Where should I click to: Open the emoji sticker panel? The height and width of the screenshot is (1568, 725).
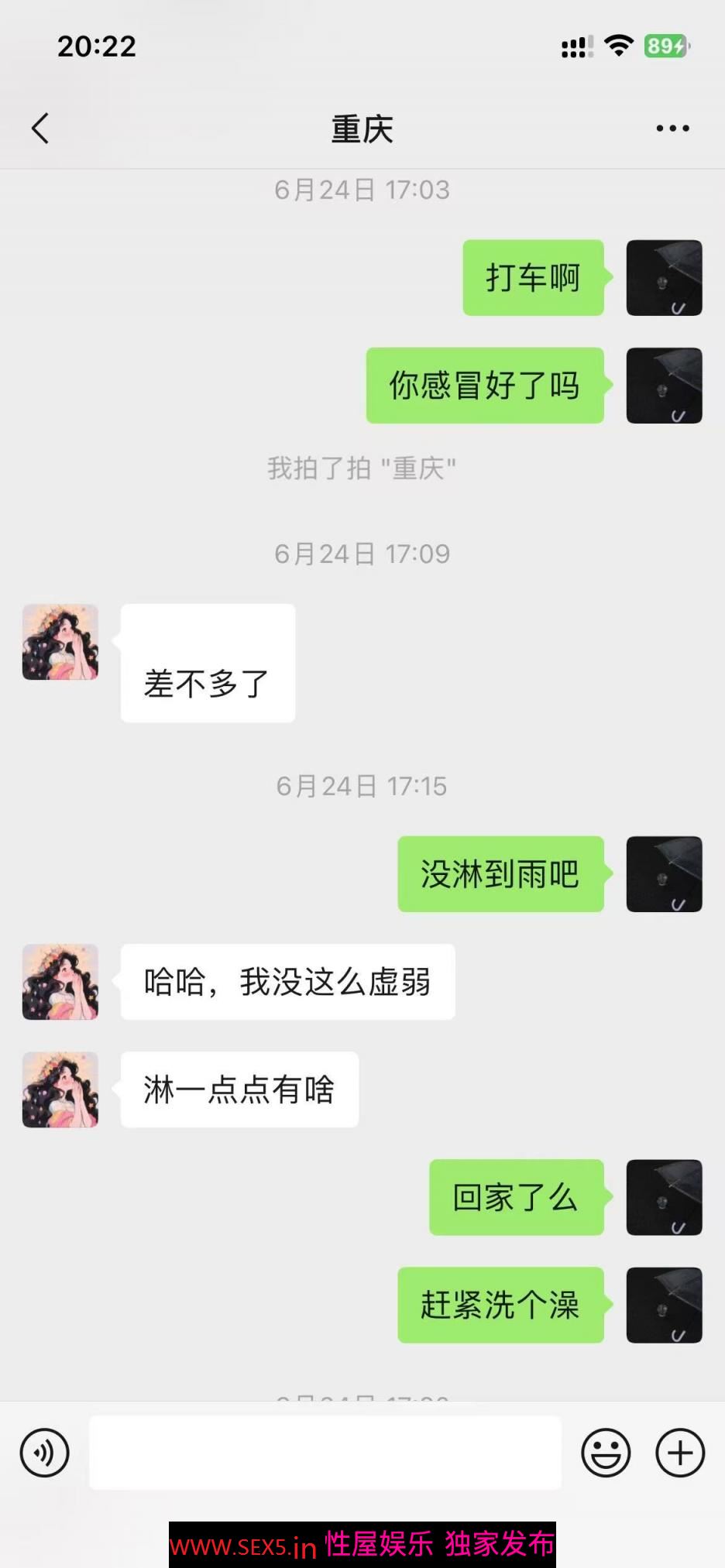606,1453
